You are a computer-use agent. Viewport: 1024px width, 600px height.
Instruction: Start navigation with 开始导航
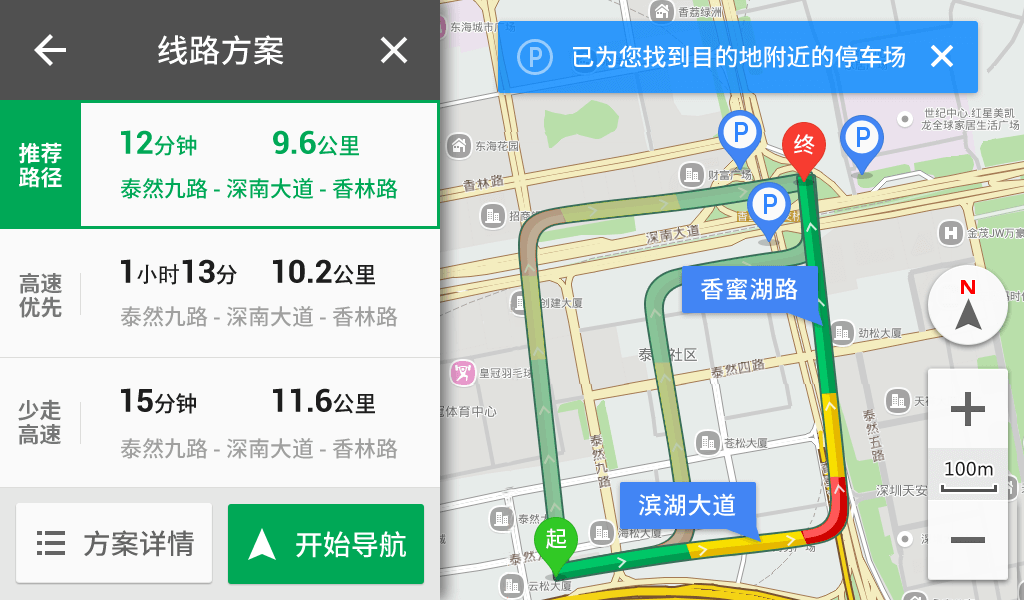click(x=326, y=544)
